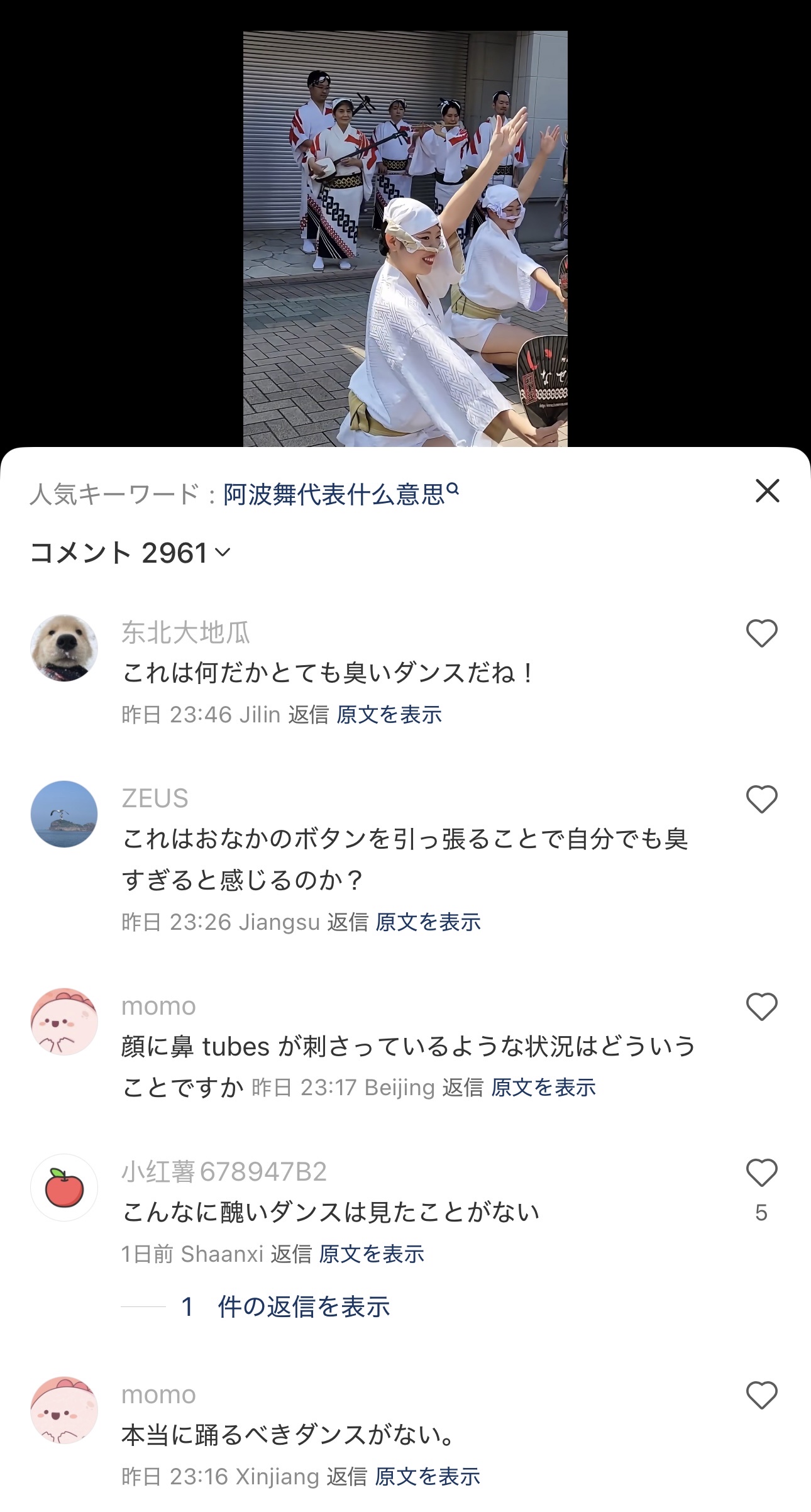Show original text of ZEUS's comment
Viewport: 811px width, 1512px height.
point(428,922)
